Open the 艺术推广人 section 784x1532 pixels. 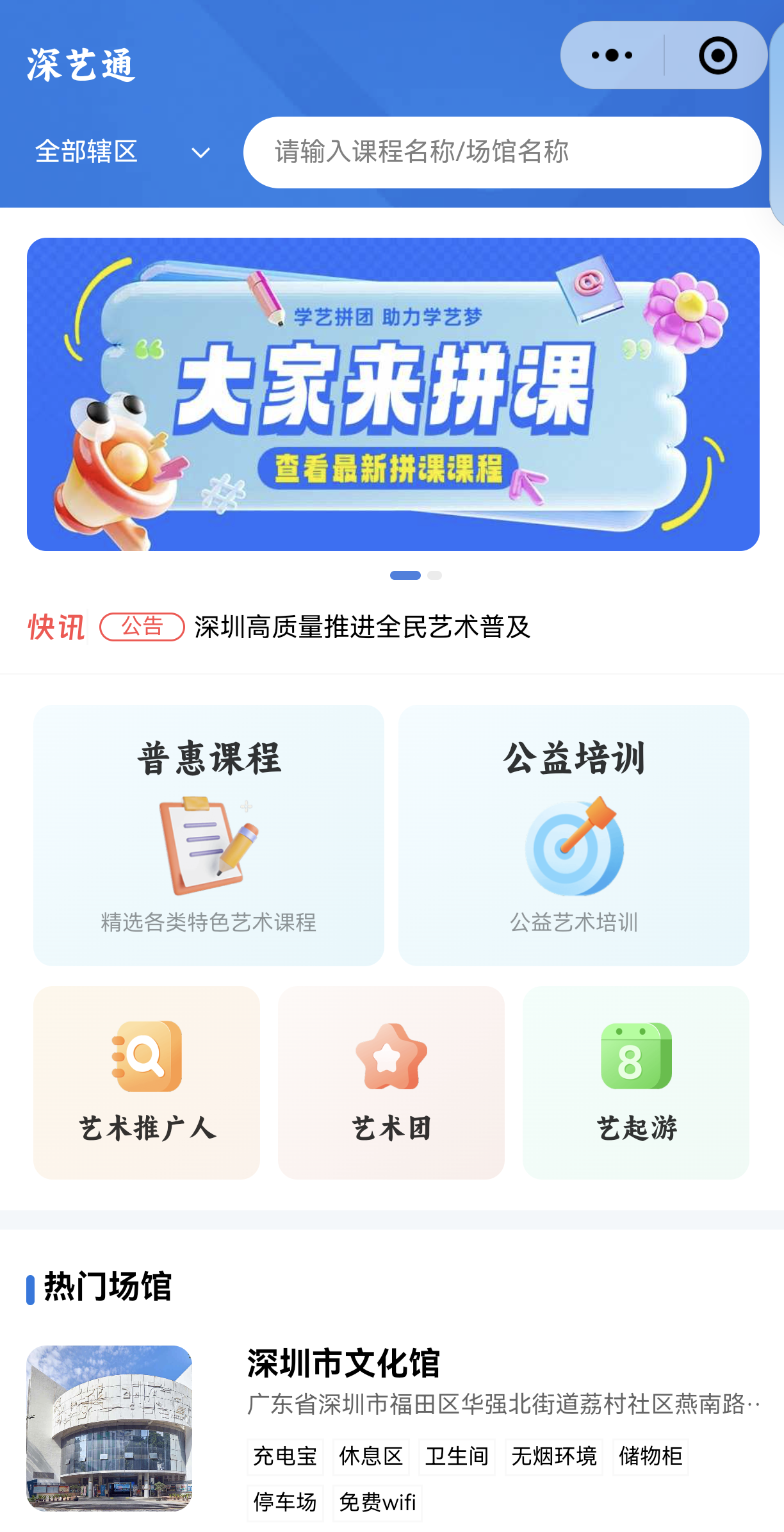click(147, 1082)
